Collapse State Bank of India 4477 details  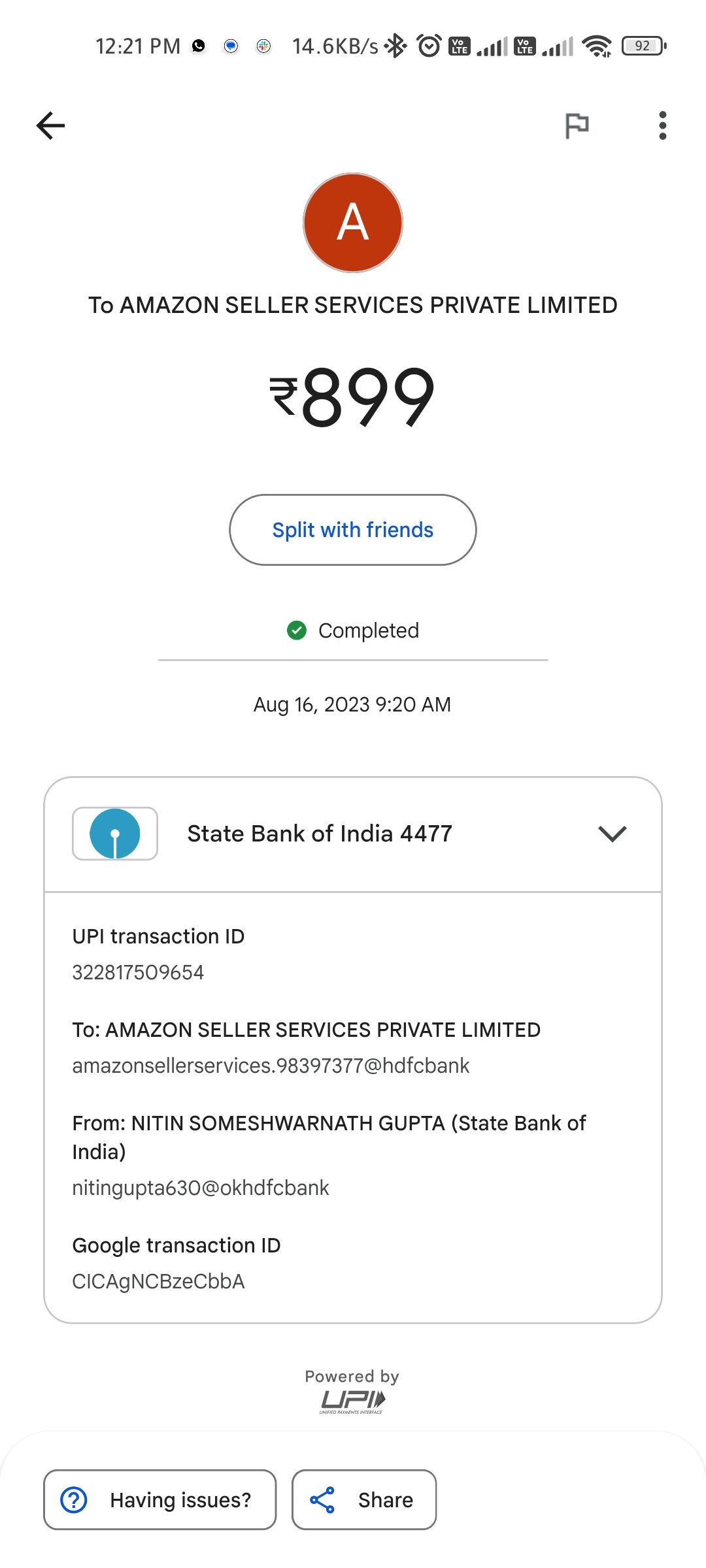(612, 834)
